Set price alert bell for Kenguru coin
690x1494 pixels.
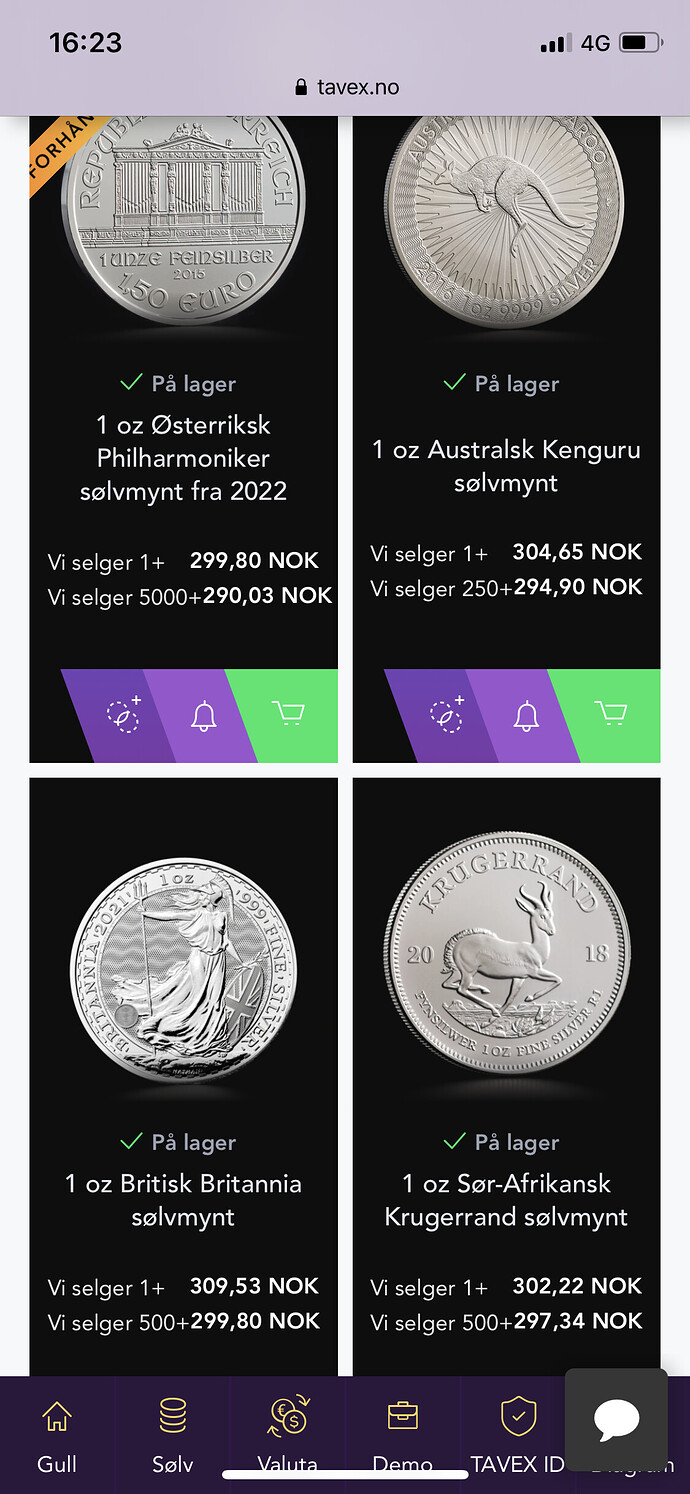click(x=527, y=715)
